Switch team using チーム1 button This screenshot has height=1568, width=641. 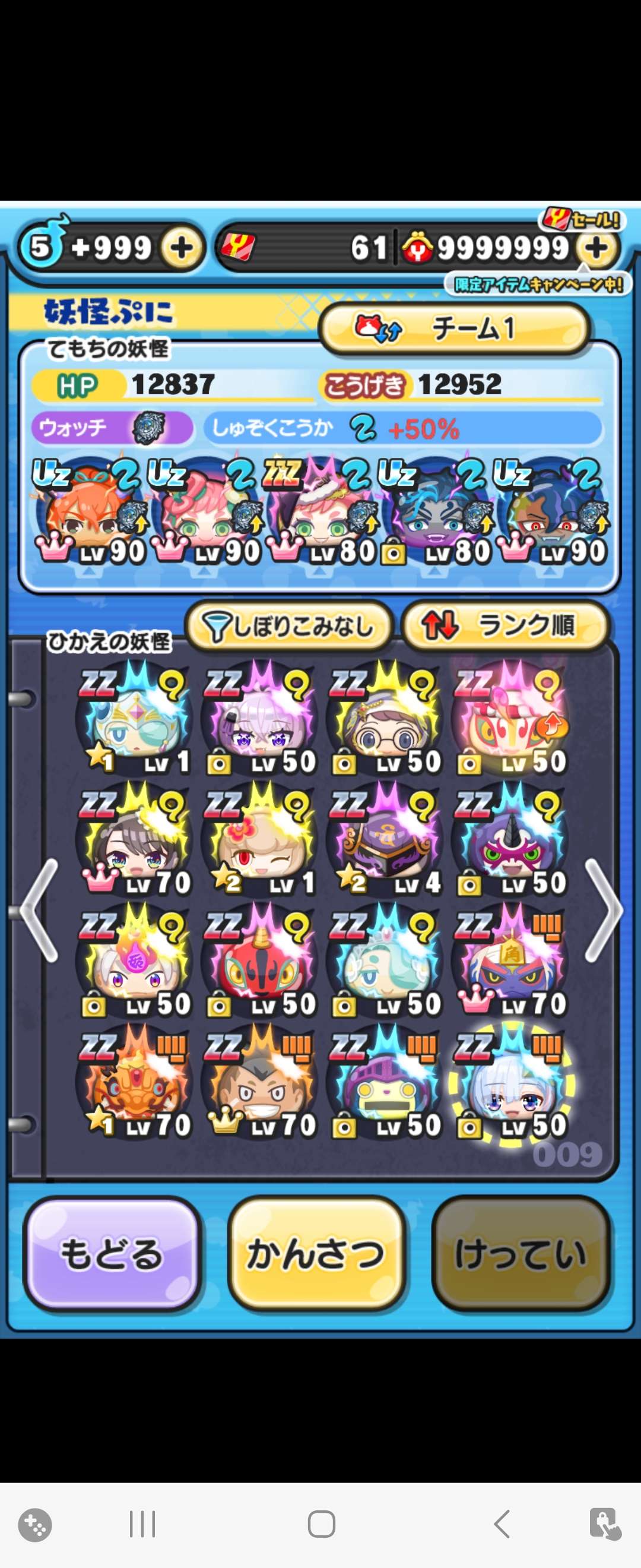coord(454,328)
